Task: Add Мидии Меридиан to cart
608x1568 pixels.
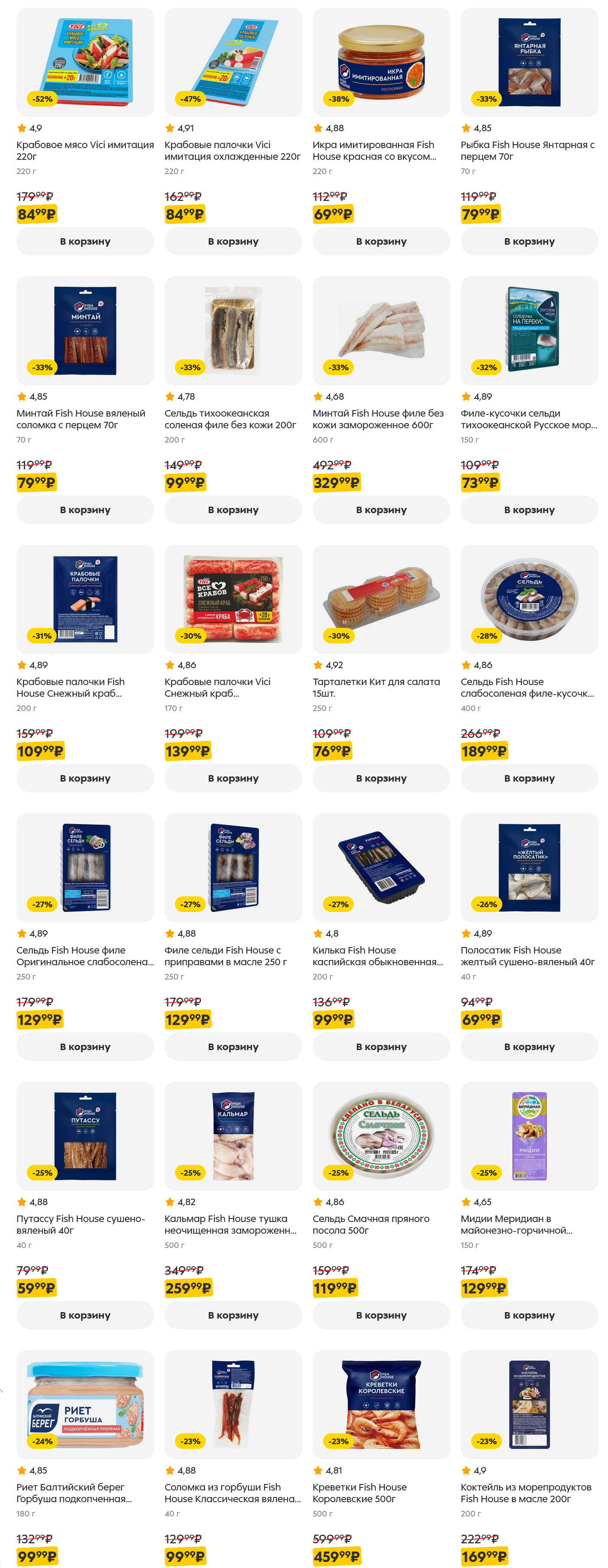Action: tap(529, 1315)
